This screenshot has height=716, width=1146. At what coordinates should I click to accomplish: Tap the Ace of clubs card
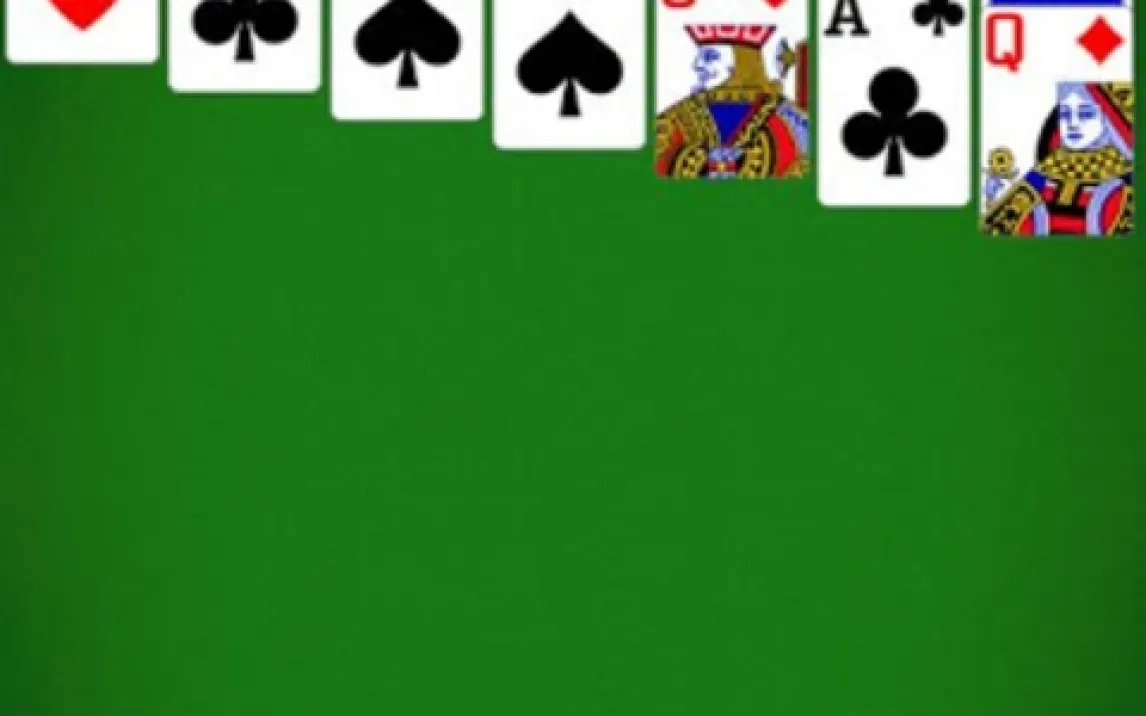click(x=893, y=110)
